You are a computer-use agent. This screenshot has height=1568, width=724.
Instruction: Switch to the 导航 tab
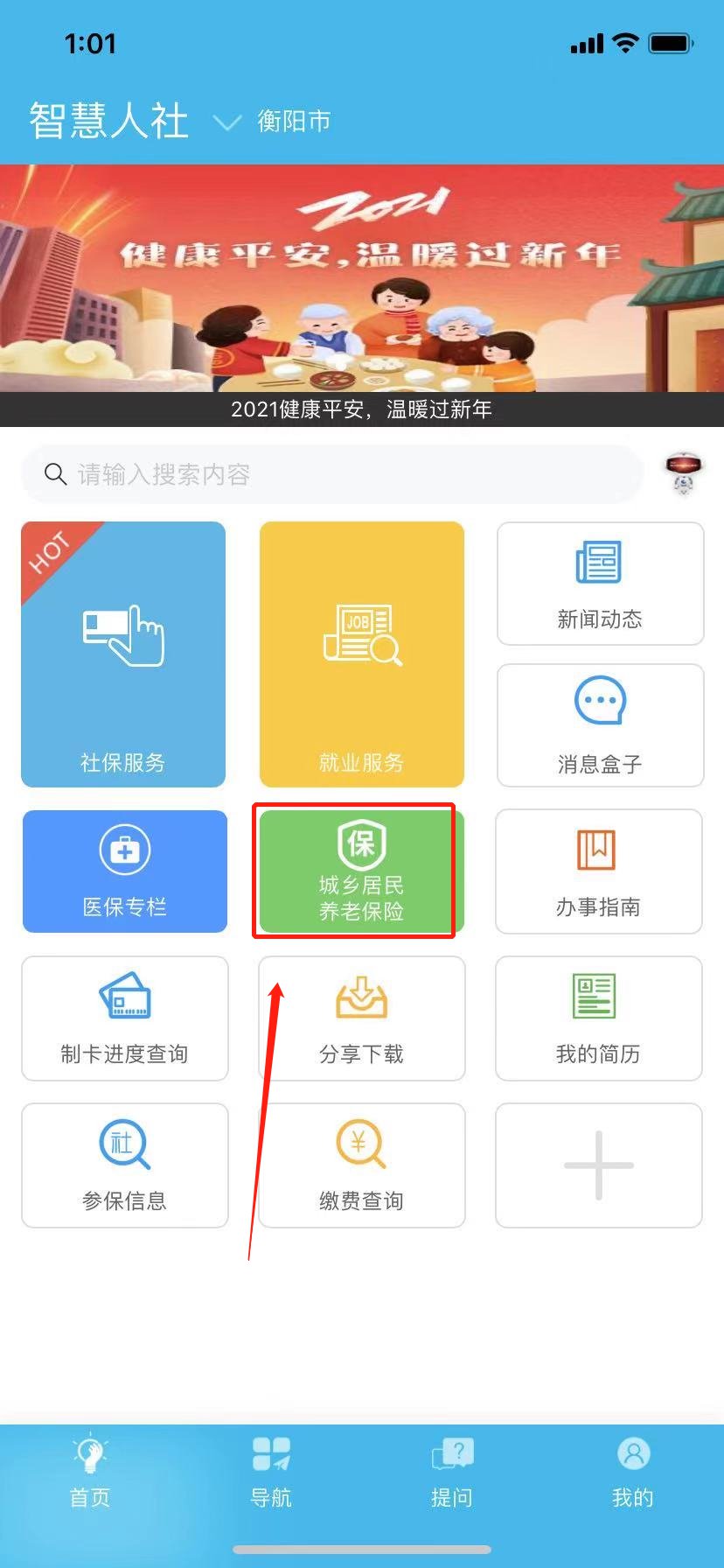pyautogui.click(x=271, y=1472)
